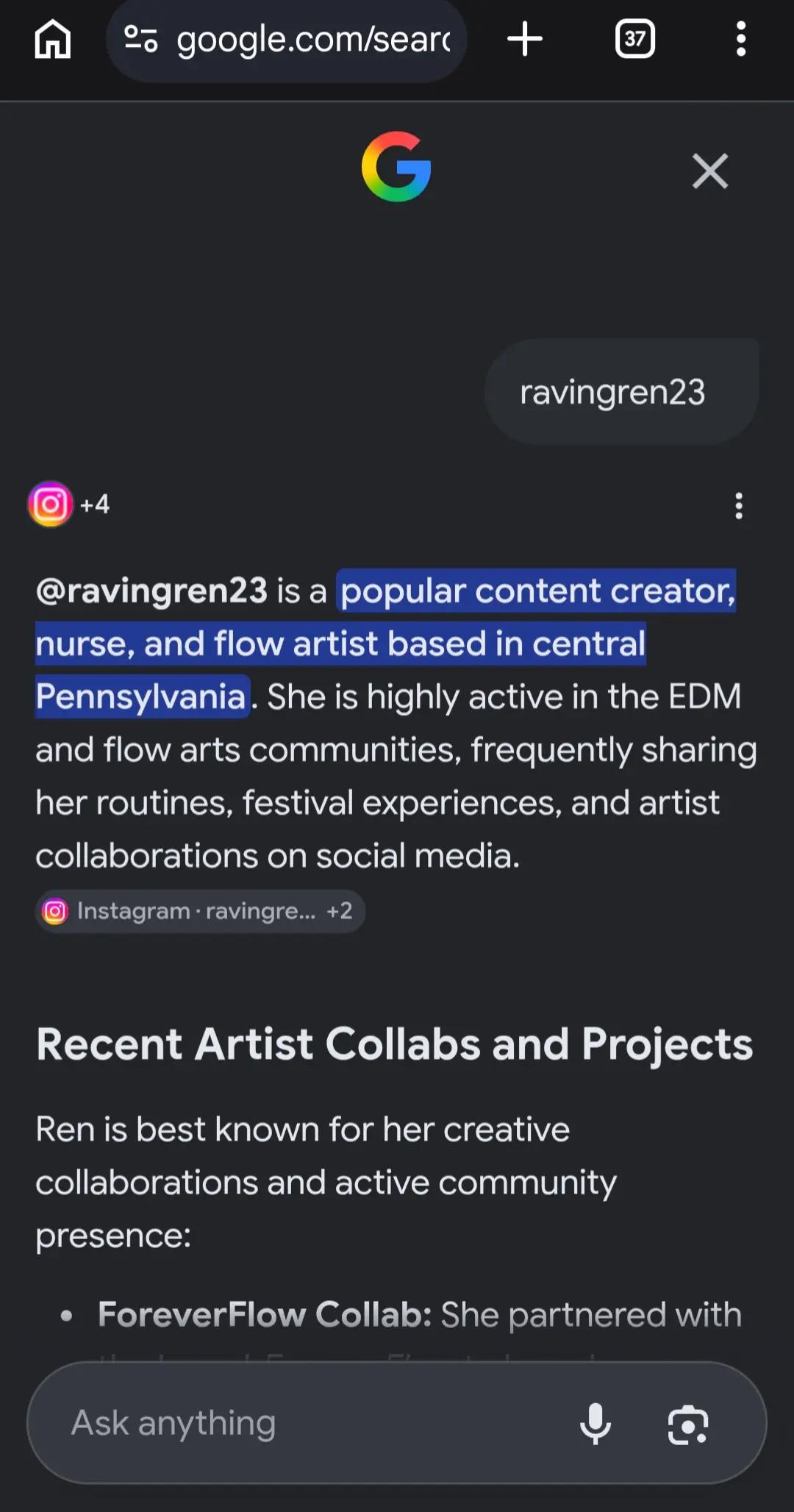794x1512 pixels.
Task: Open the tab switcher showing 37 tabs
Action: point(635,39)
